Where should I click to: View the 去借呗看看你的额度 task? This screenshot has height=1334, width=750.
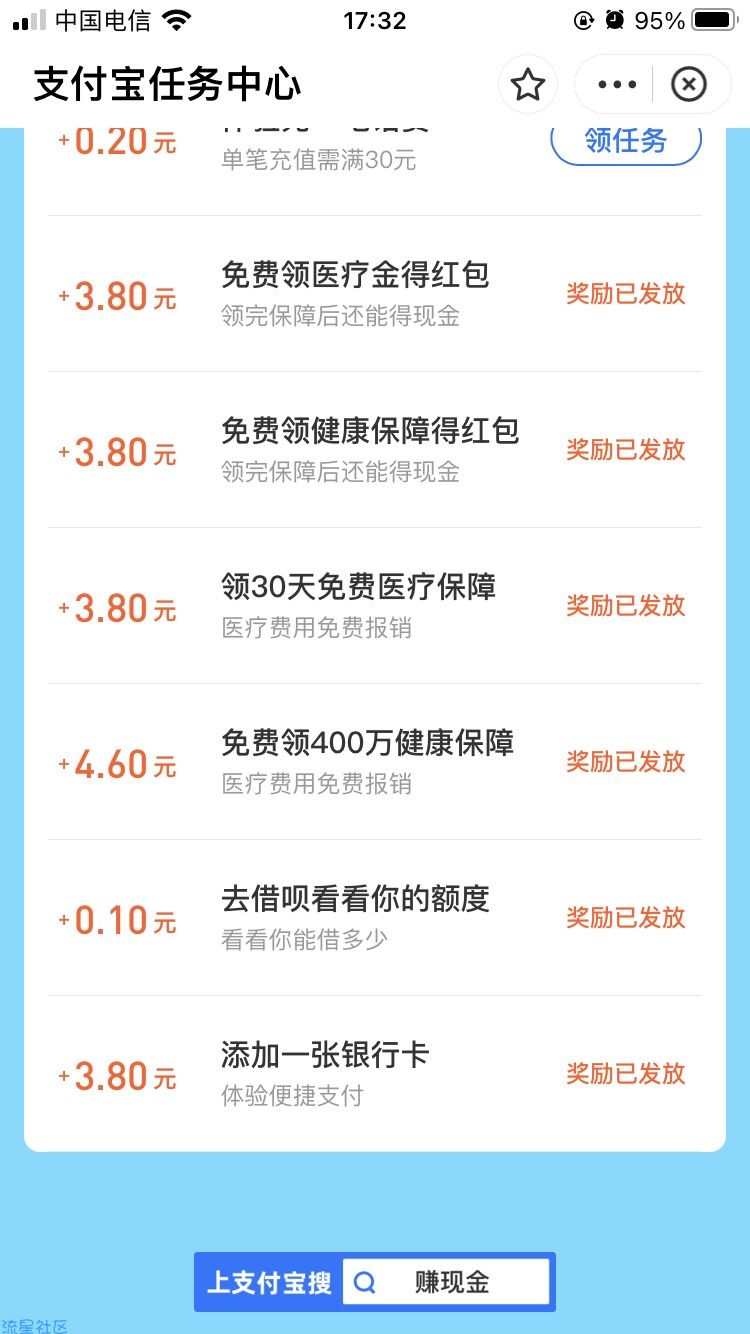point(375,918)
